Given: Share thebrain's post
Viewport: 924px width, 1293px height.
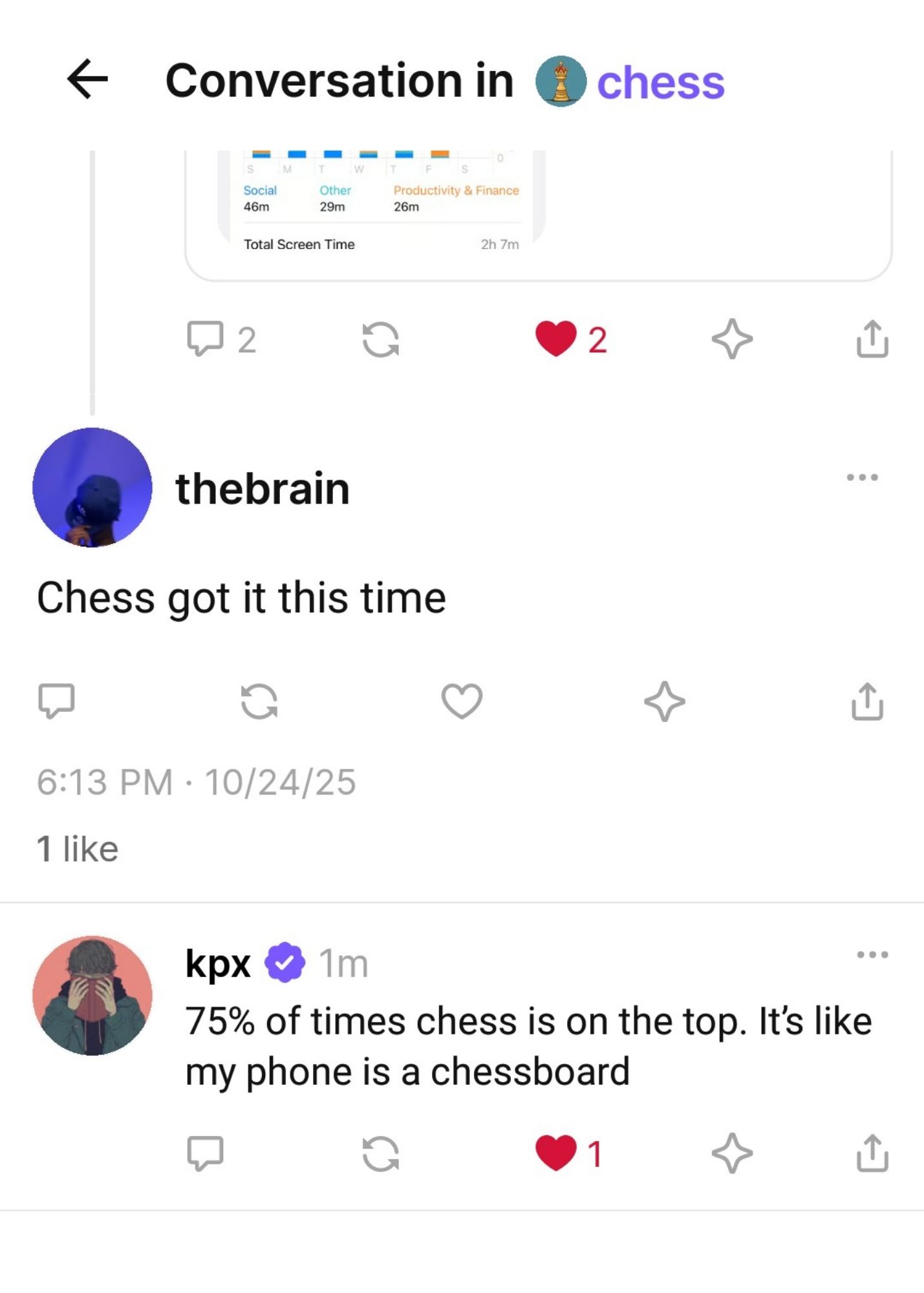Looking at the screenshot, I should 867,701.
